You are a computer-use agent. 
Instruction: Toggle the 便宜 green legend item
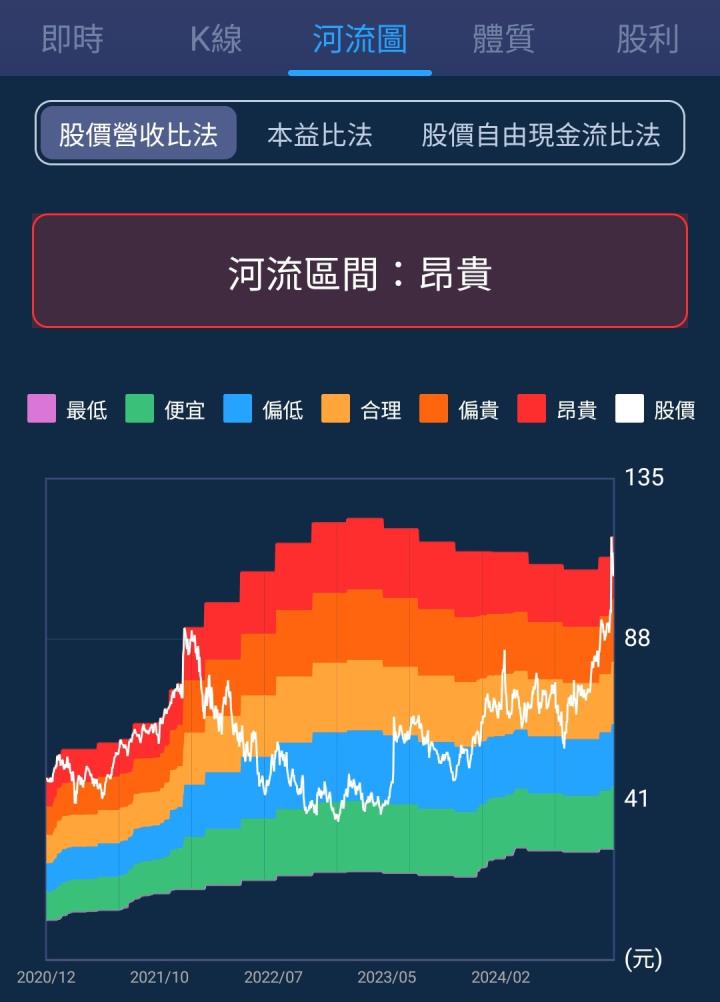coord(138,410)
